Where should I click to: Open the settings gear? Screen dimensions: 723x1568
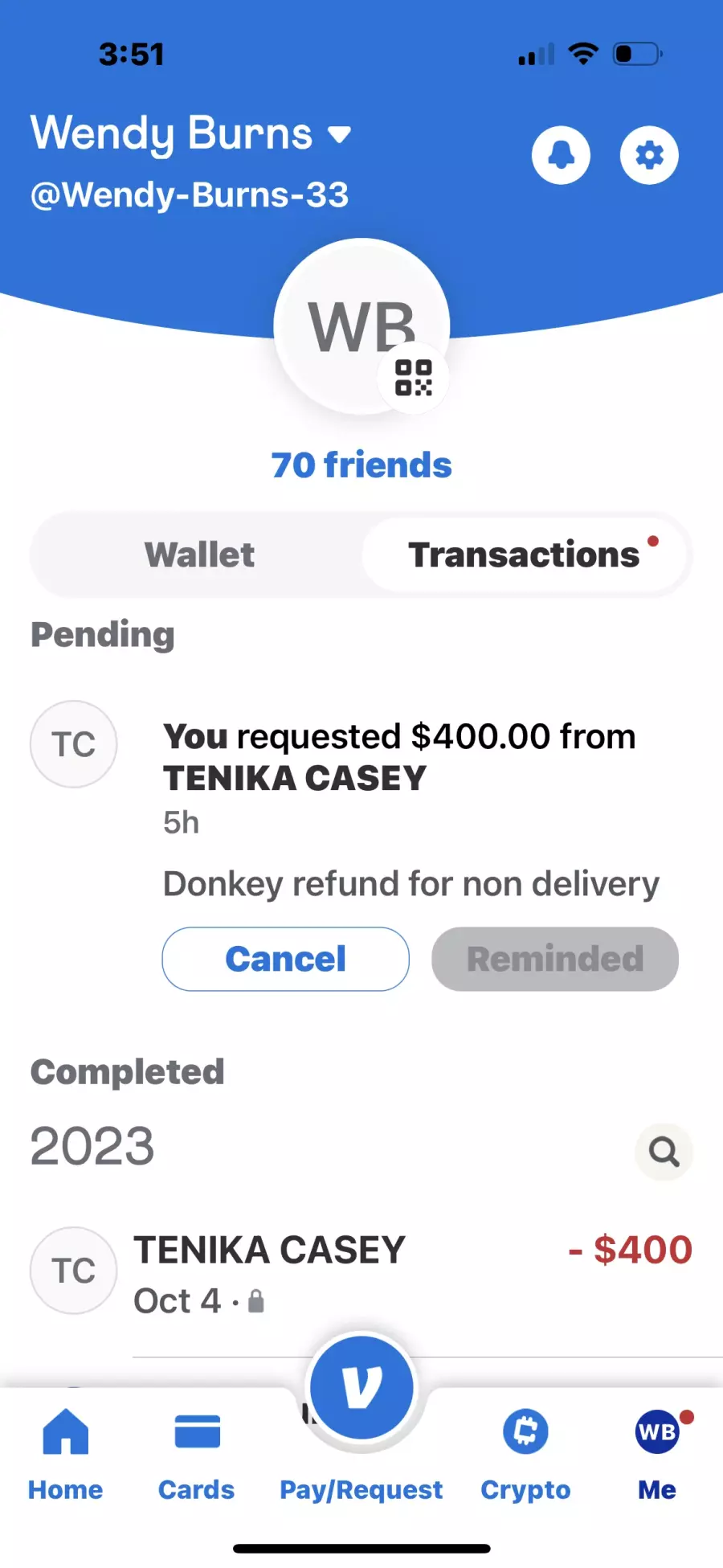point(649,155)
